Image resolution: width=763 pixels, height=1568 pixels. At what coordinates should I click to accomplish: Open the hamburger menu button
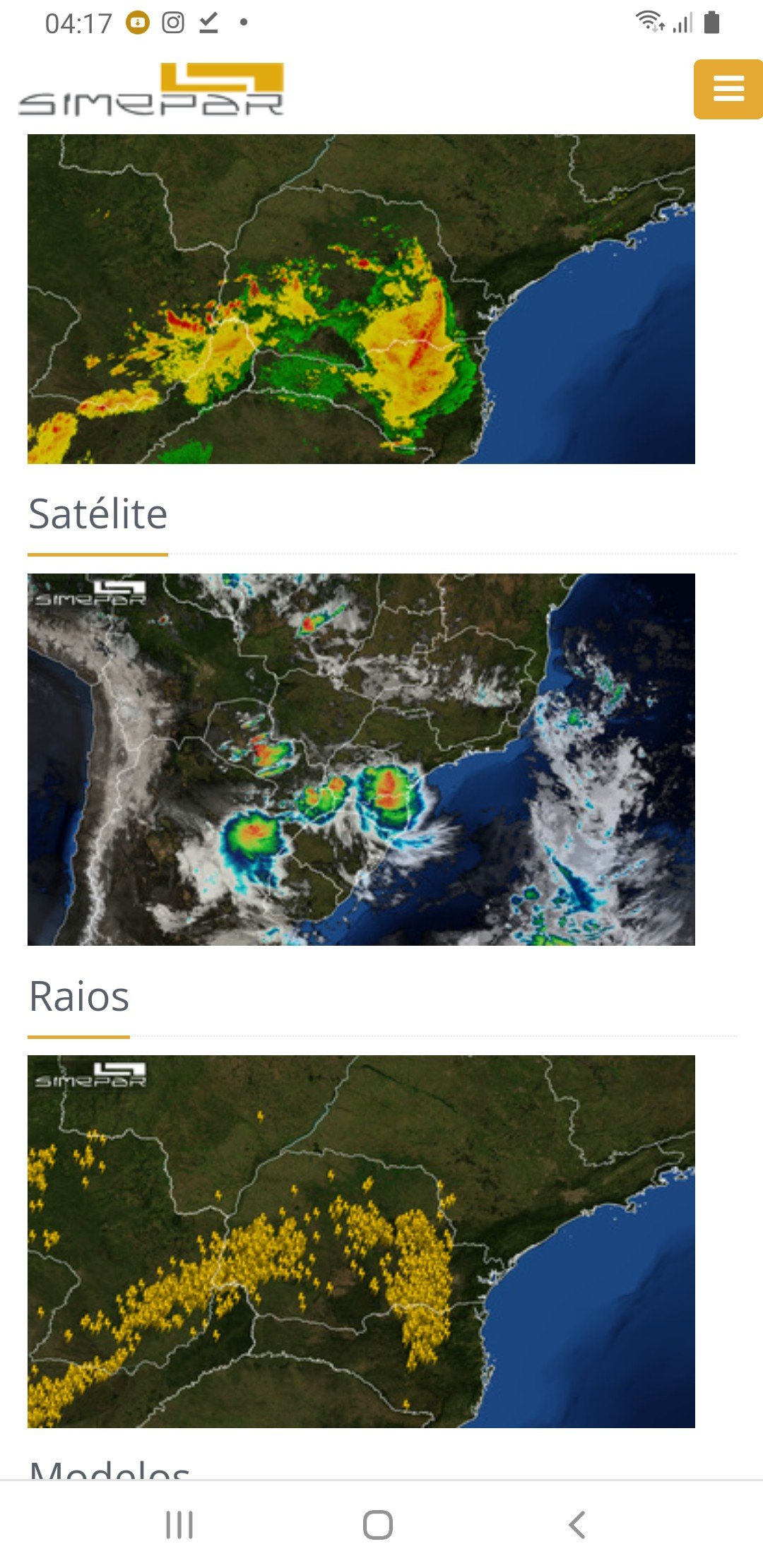[728, 89]
